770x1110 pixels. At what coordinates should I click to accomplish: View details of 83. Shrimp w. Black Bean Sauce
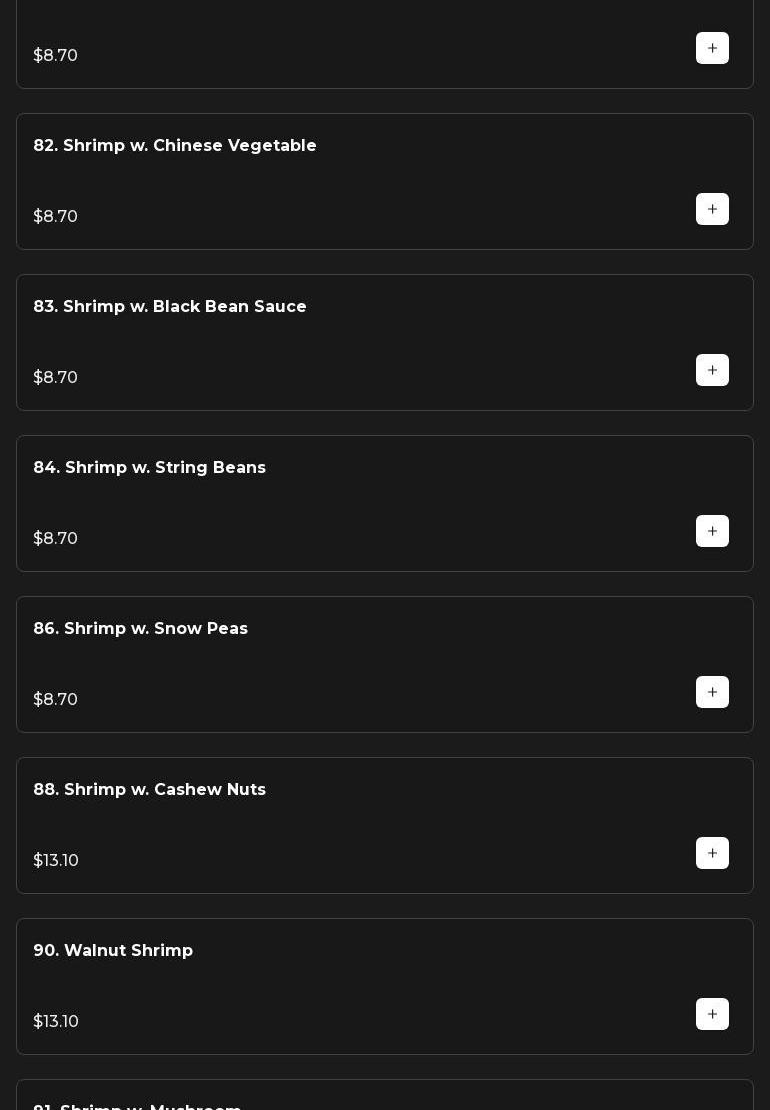(x=170, y=307)
